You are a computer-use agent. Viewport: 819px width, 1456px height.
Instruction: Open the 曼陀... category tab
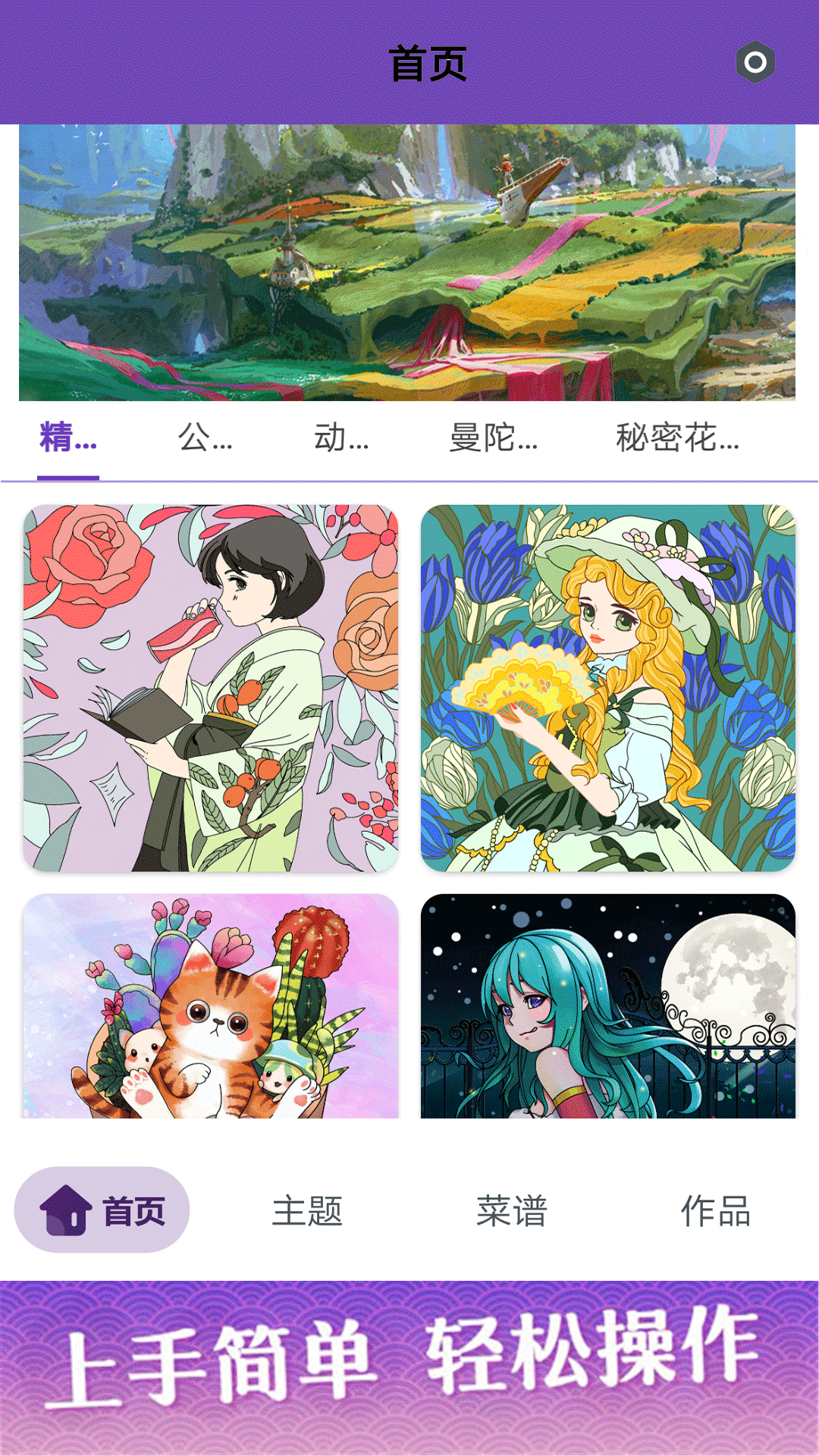click(493, 438)
